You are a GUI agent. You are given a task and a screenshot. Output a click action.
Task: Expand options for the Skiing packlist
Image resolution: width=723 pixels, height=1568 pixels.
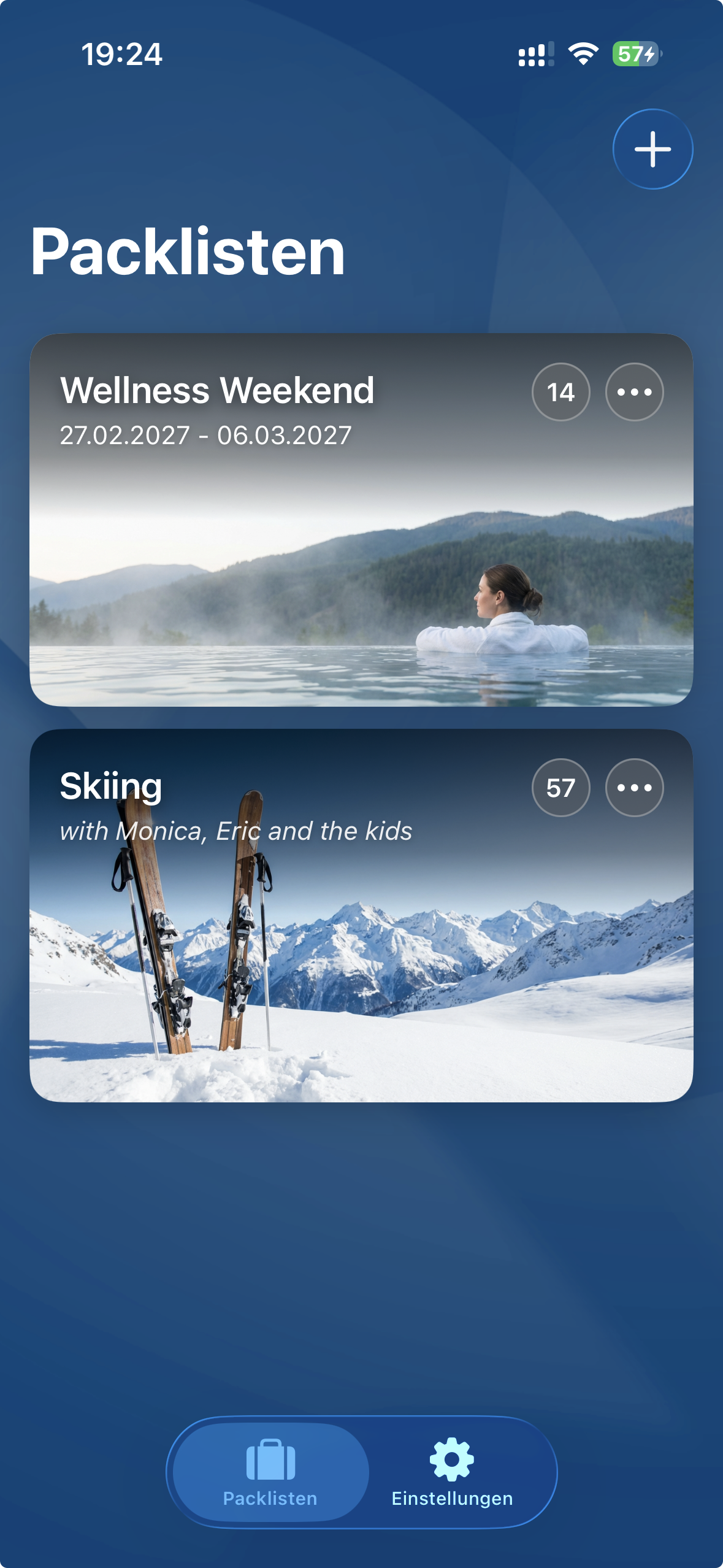[635, 788]
